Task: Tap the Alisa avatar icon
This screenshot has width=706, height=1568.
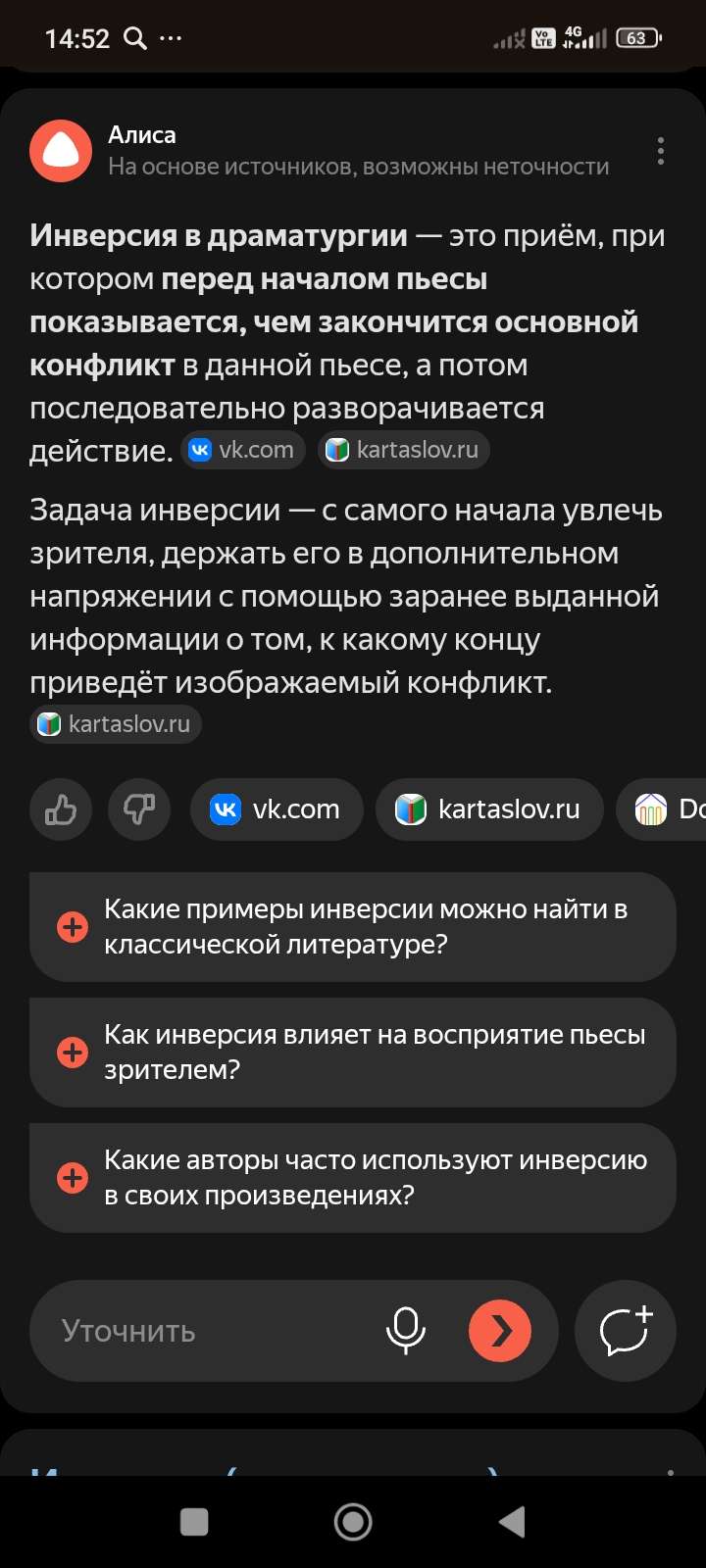Action: point(60,151)
